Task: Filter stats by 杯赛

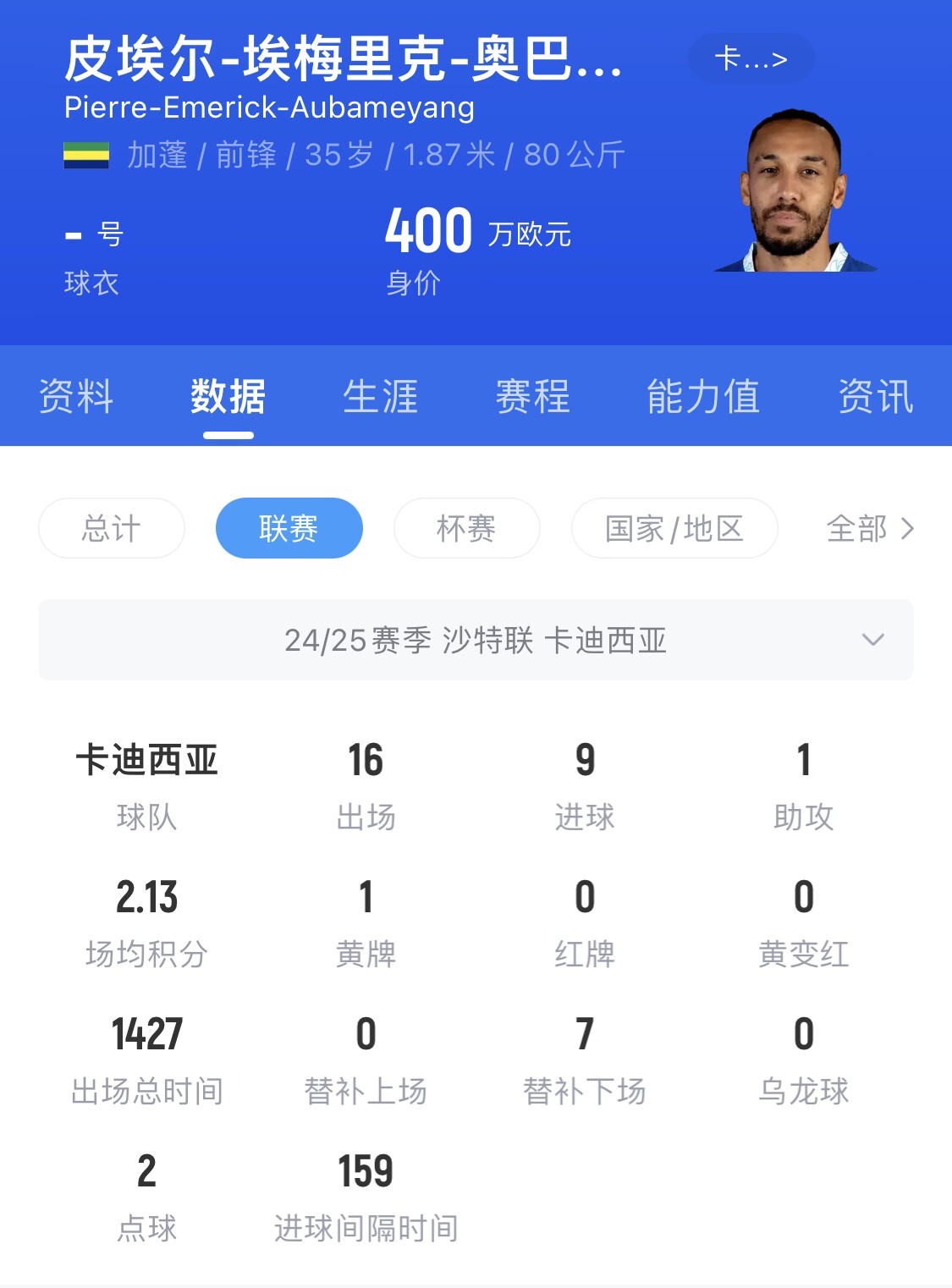Action: [466, 528]
